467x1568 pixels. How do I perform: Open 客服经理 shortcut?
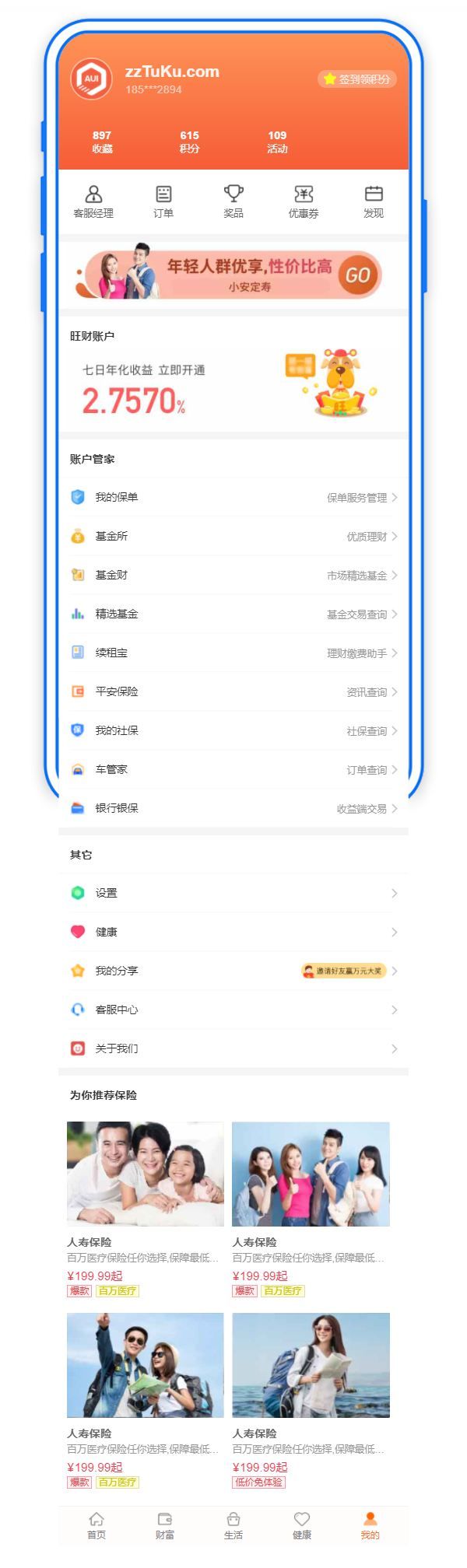click(93, 201)
